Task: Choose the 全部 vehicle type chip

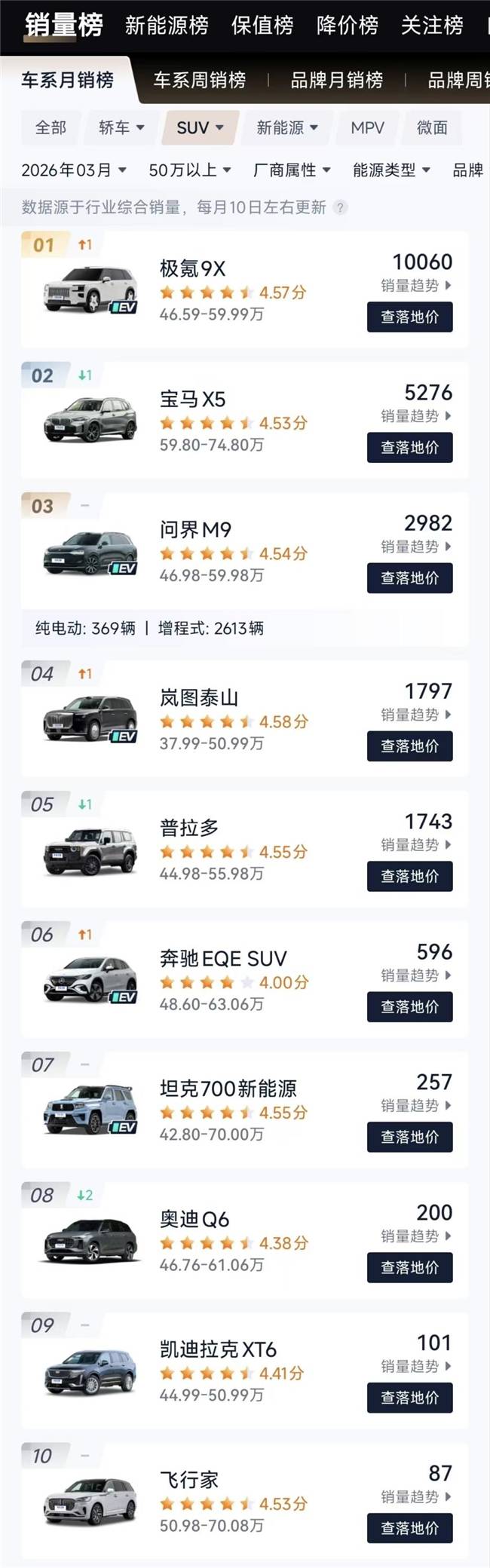Action: 51,127
